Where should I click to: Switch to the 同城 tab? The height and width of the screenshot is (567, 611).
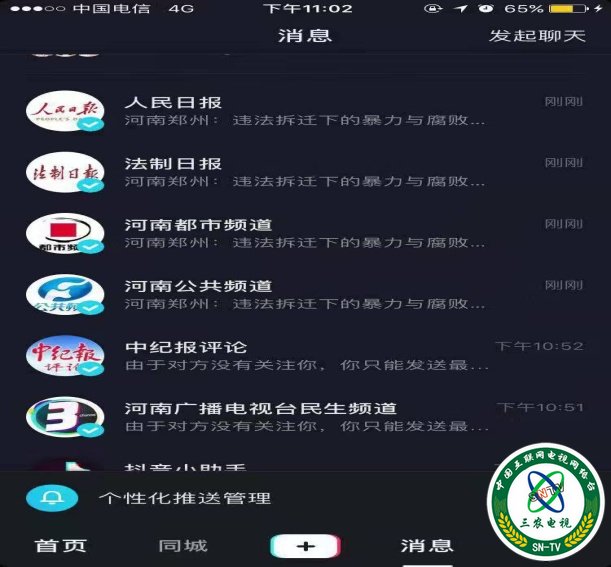click(183, 546)
